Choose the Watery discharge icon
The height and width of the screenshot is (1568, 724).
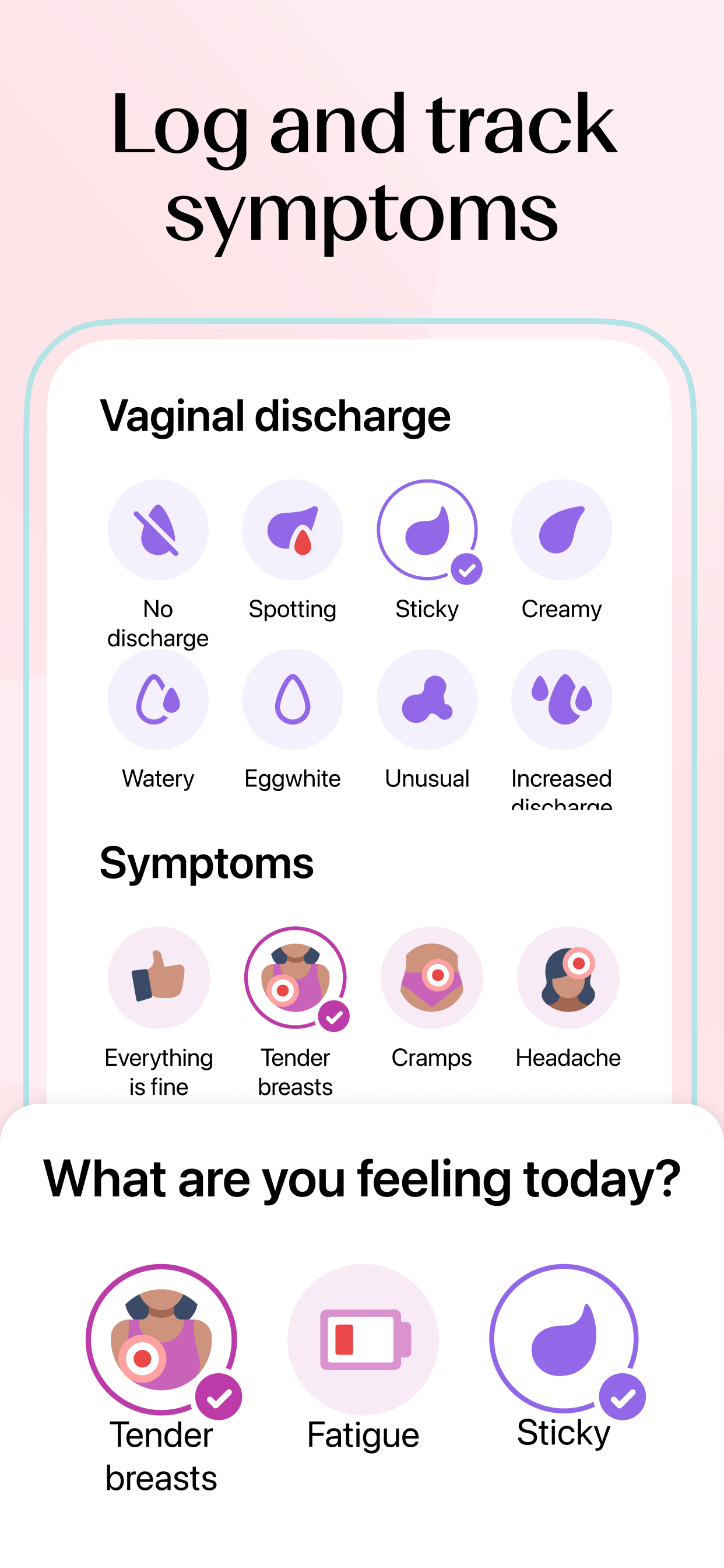[158, 700]
